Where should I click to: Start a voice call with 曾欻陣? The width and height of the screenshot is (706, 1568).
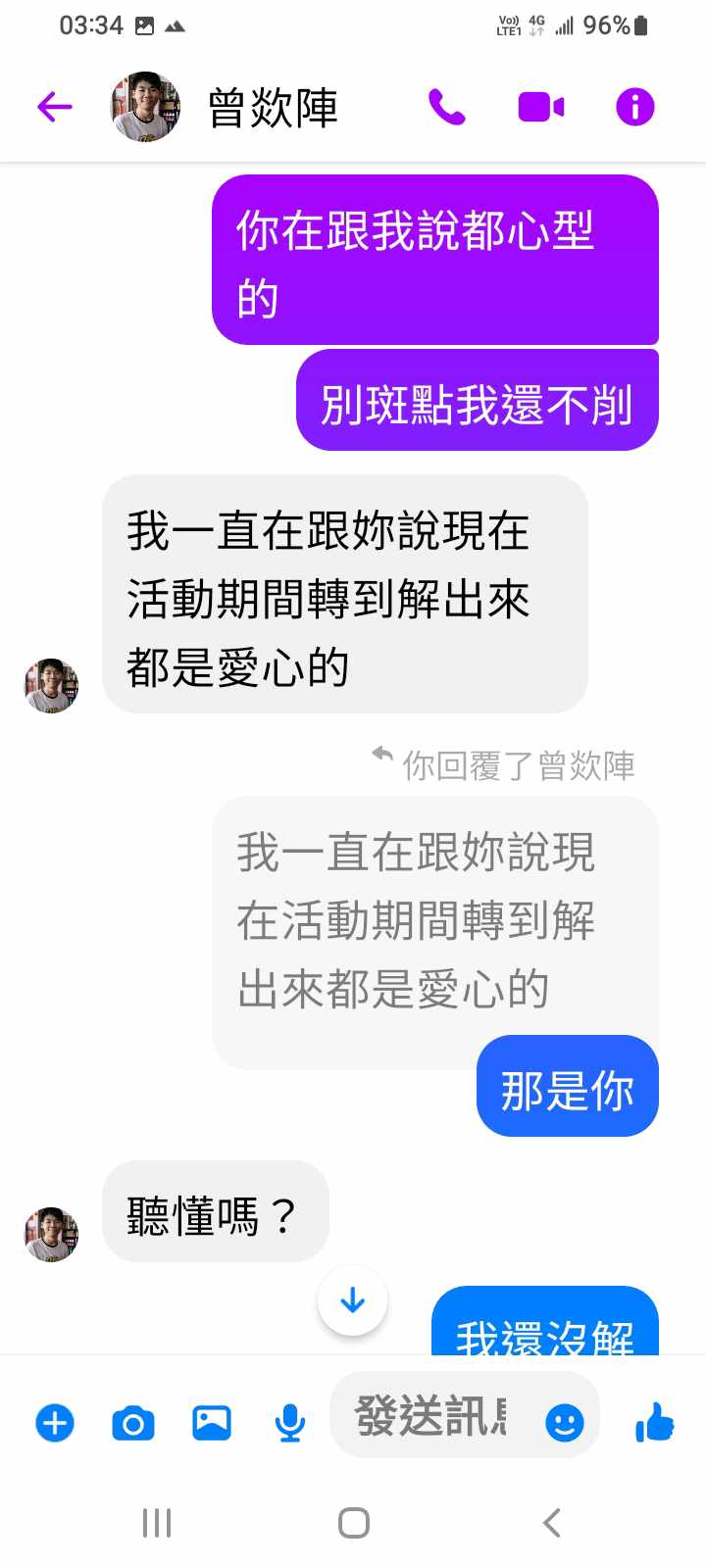(x=447, y=107)
